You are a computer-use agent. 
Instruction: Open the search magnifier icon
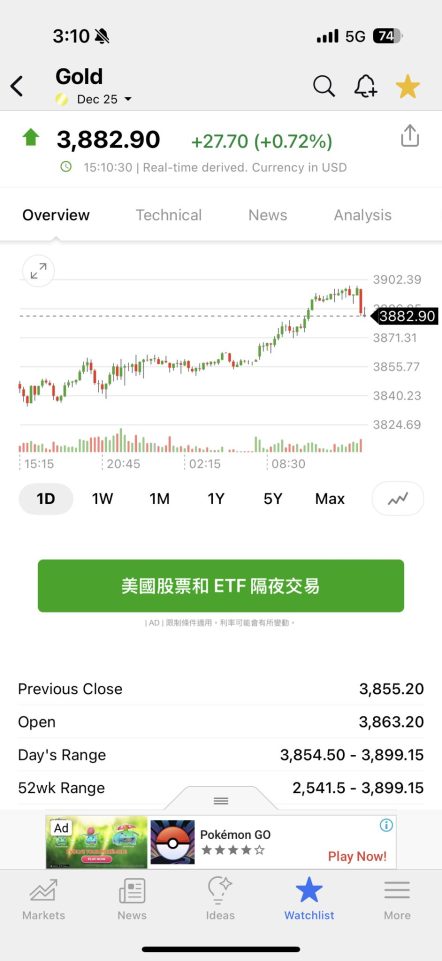click(324, 86)
